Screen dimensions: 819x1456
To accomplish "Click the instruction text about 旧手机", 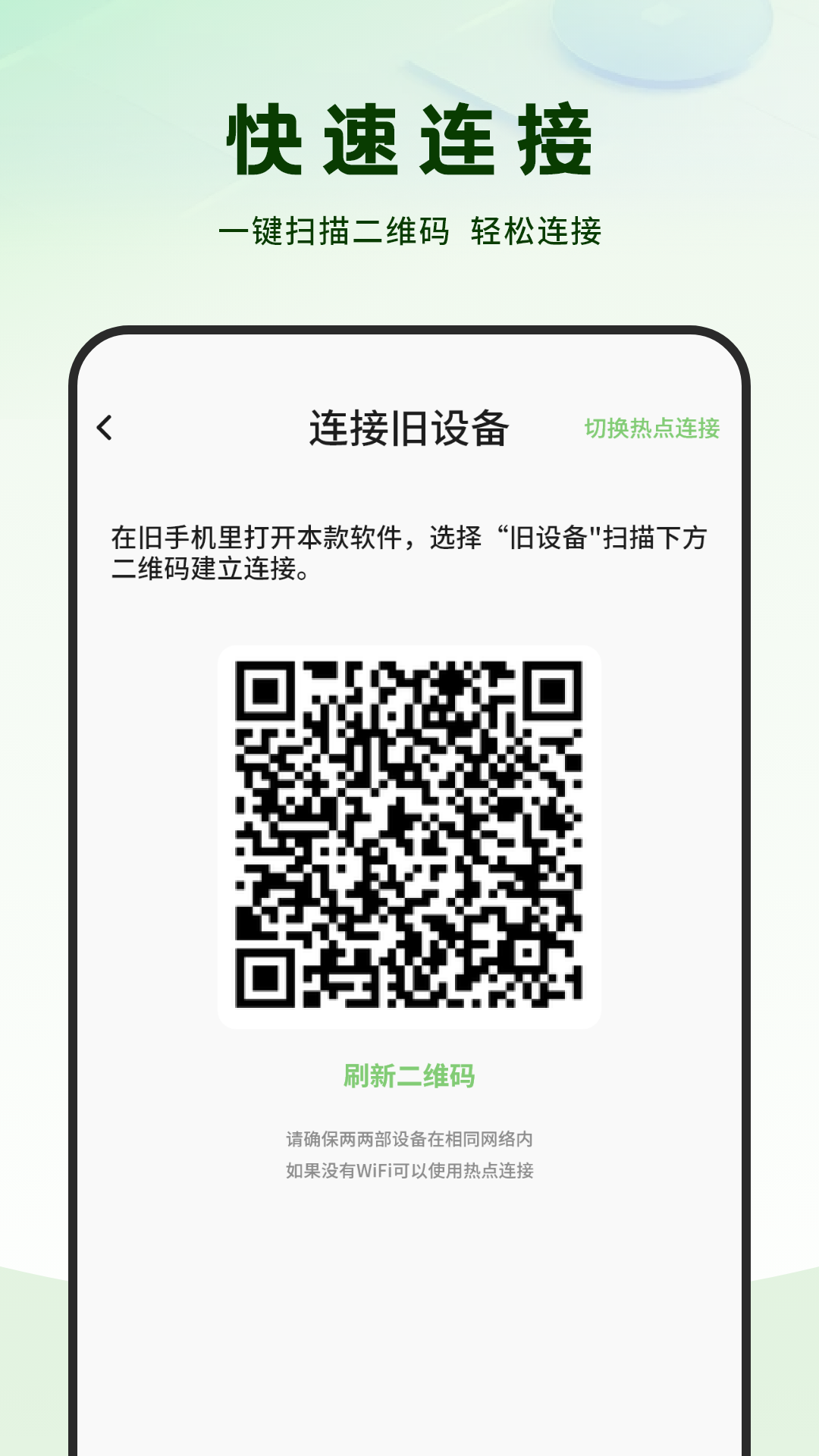I will [x=409, y=551].
